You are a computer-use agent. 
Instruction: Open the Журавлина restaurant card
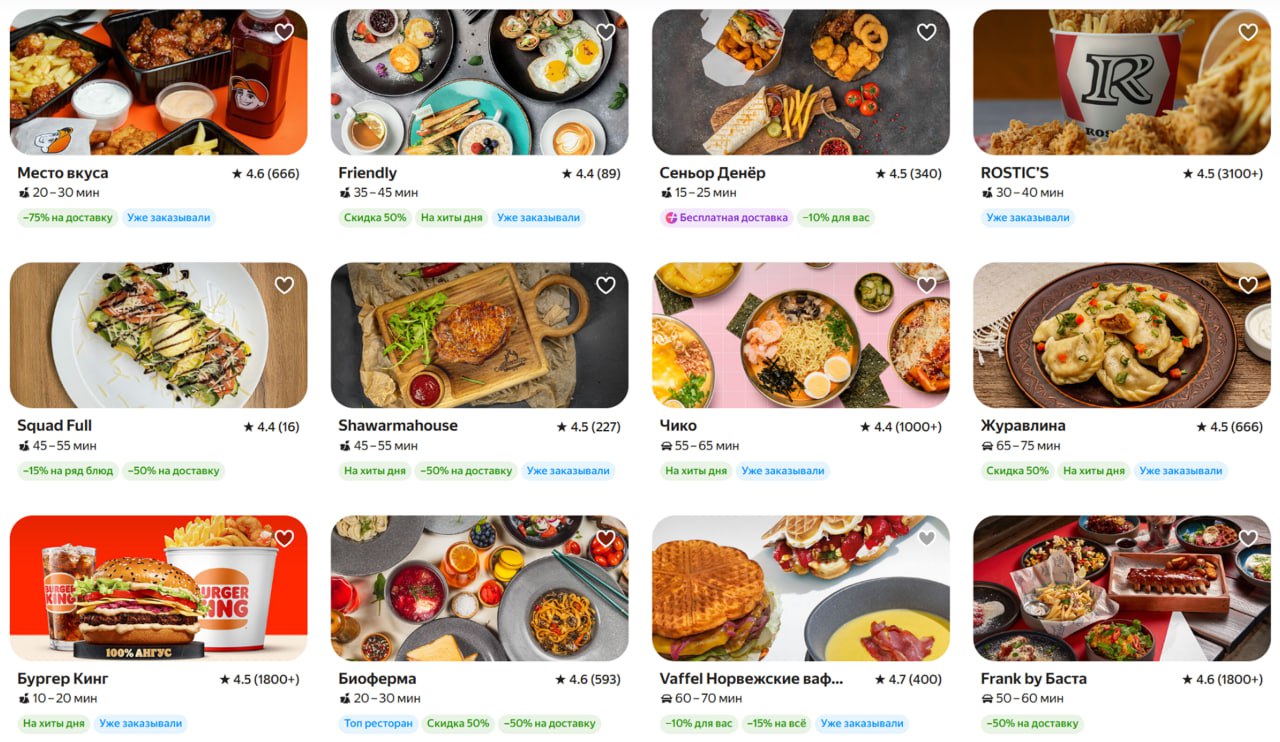1122,371
